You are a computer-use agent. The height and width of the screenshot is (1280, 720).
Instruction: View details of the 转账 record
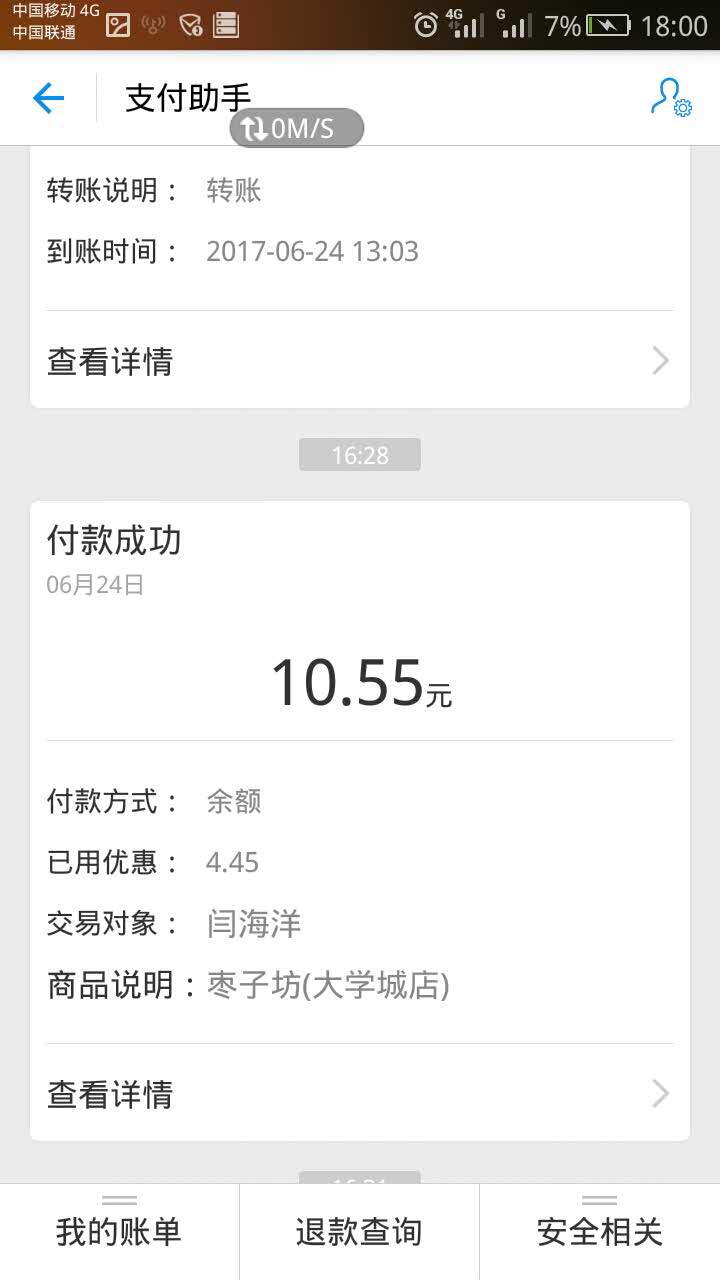coord(360,360)
